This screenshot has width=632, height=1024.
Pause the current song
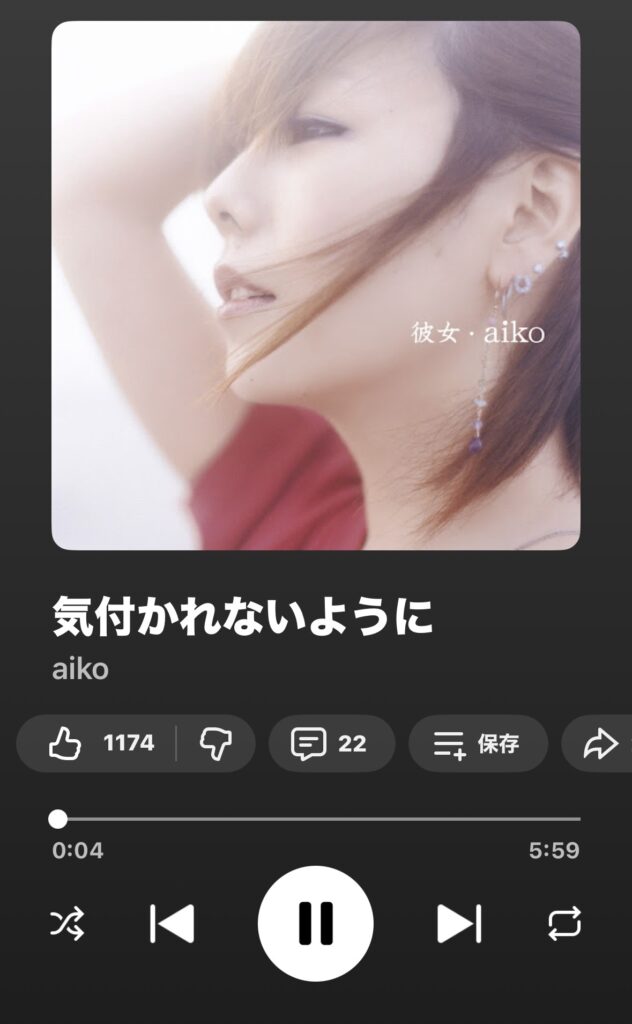pos(316,924)
